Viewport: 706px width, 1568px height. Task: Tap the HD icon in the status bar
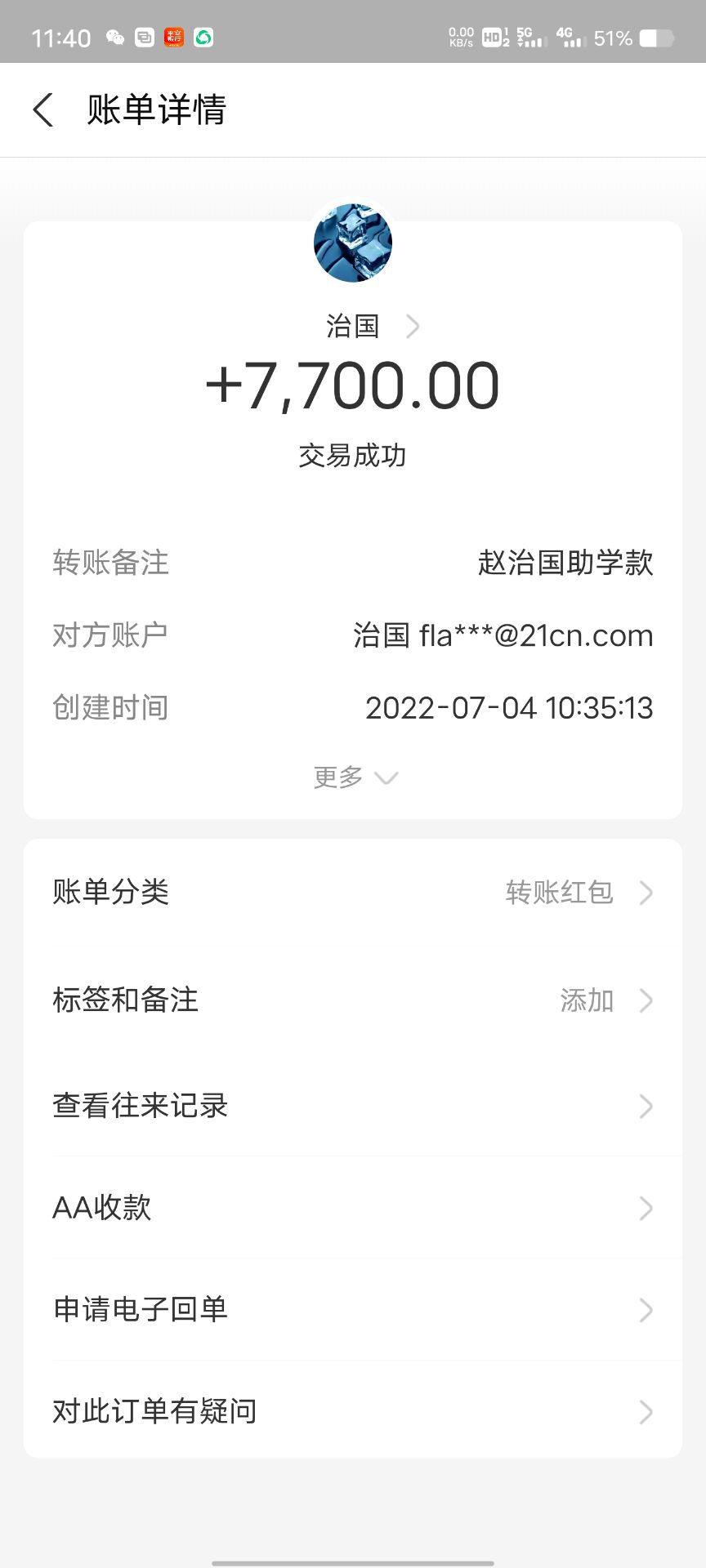point(494,38)
